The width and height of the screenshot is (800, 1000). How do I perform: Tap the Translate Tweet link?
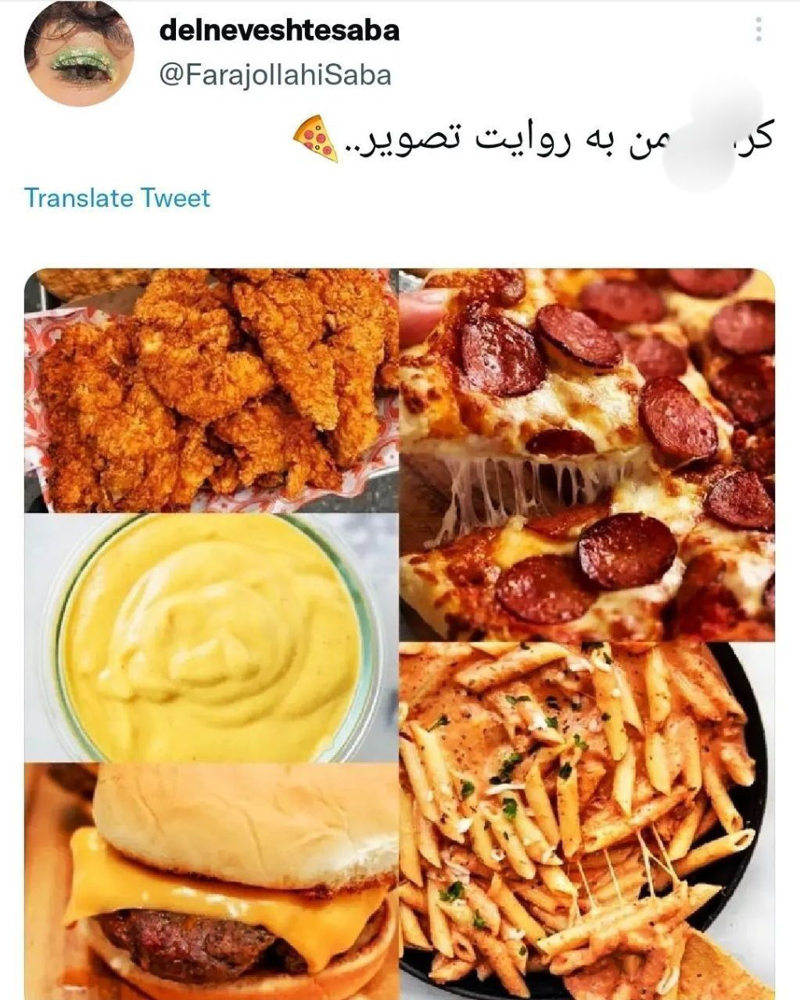point(117,198)
